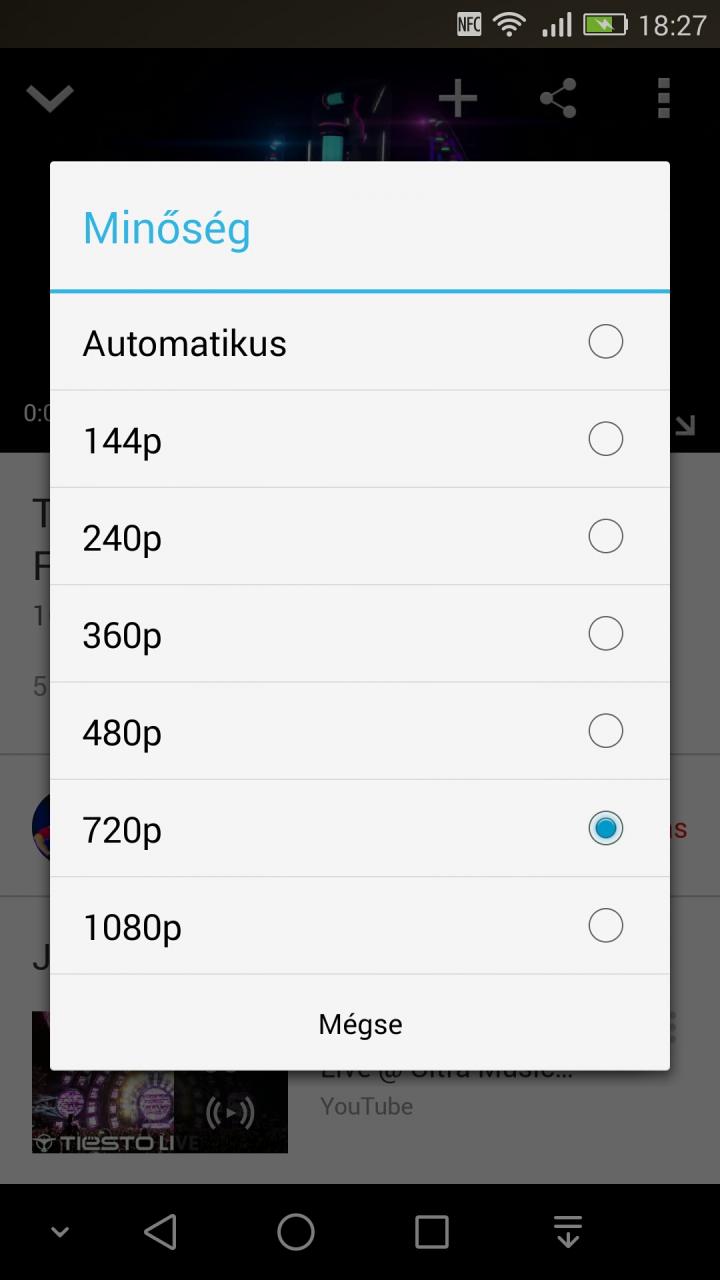The width and height of the screenshot is (720, 1280).
Task: Cancel with the Mégse button
Action: pos(360,1024)
